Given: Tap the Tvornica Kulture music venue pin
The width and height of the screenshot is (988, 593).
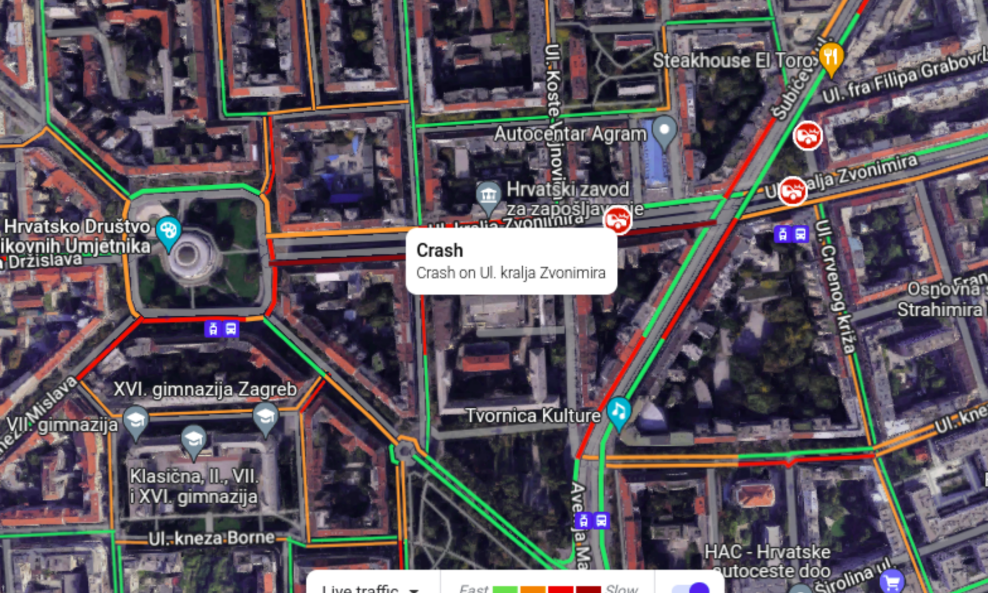Looking at the screenshot, I should (x=620, y=411).
